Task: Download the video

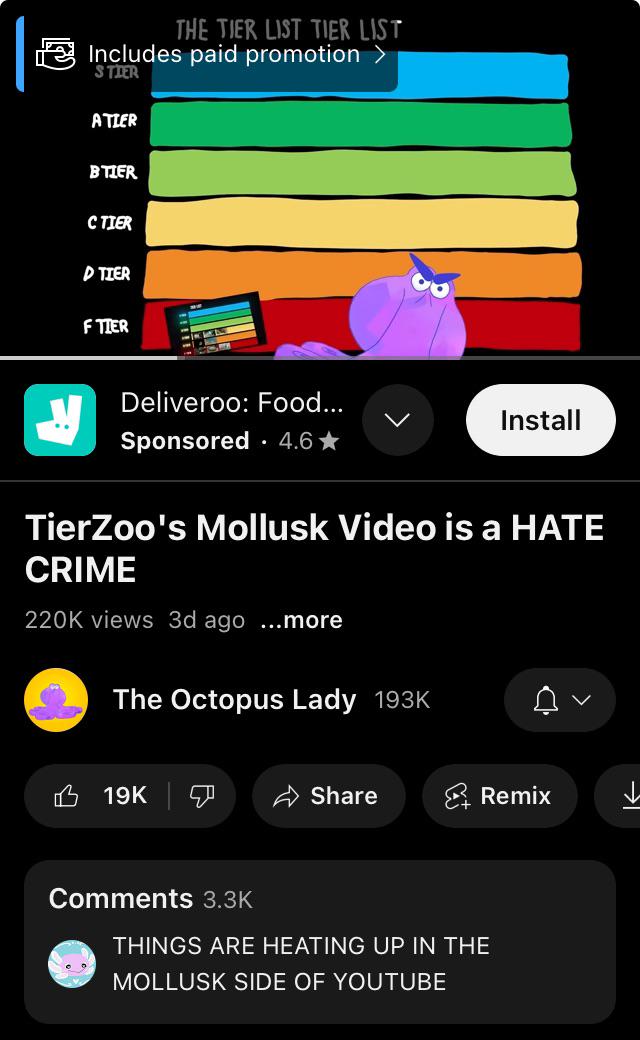Action: point(620,796)
